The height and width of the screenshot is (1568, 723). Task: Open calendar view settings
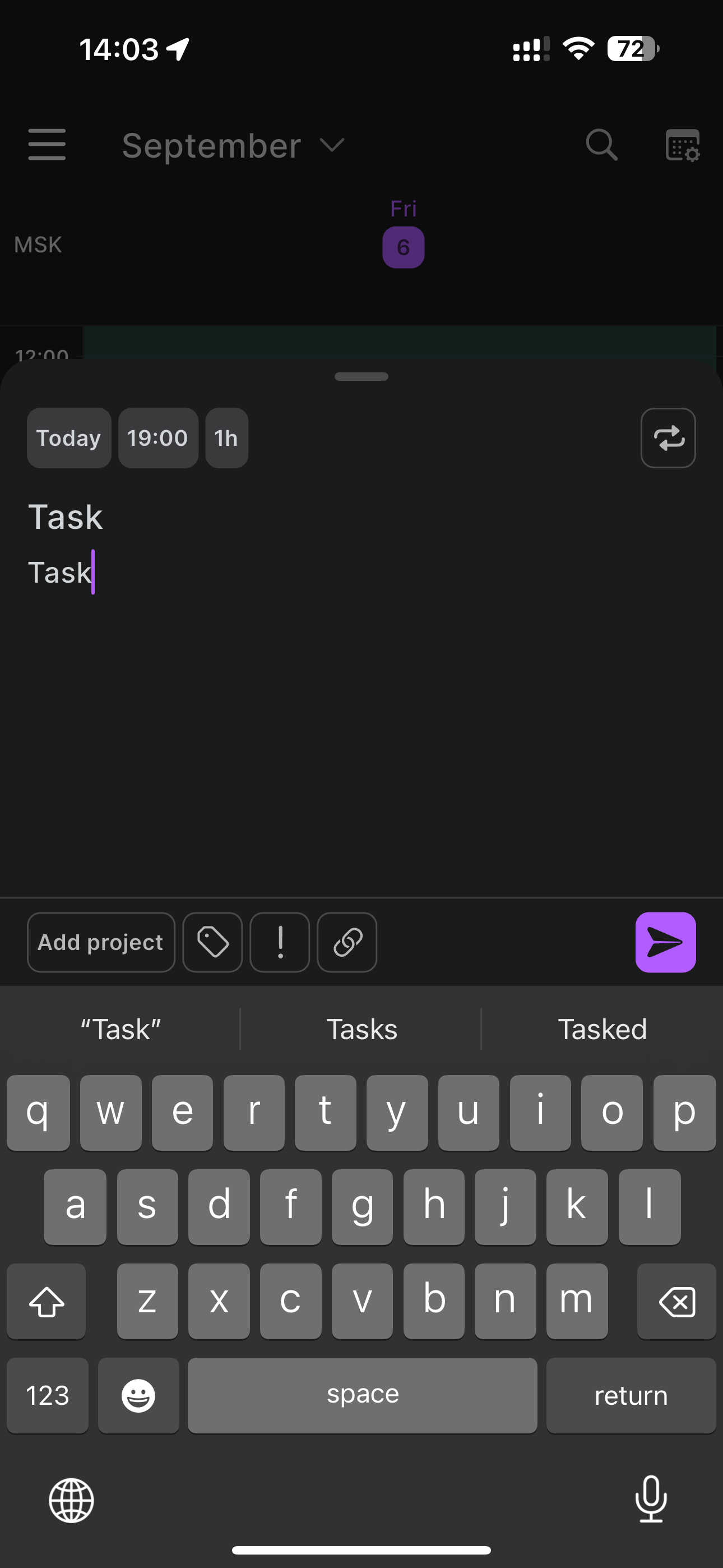click(x=682, y=145)
